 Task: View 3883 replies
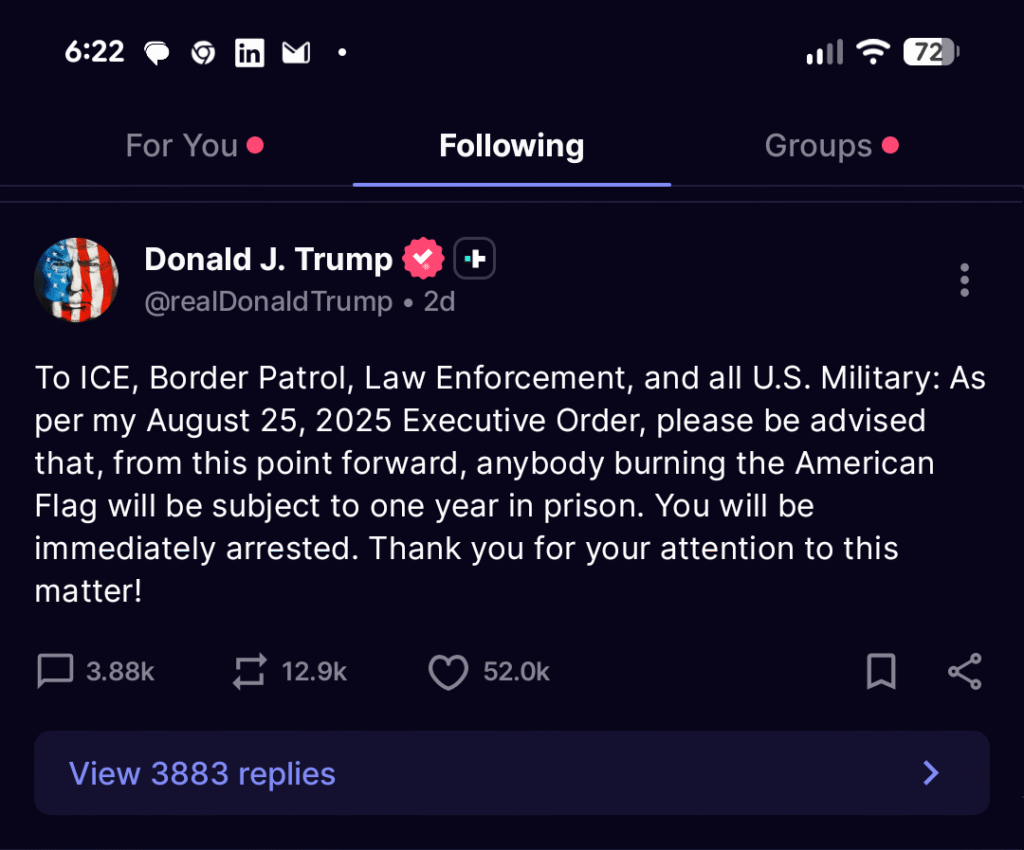tap(511, 773)
